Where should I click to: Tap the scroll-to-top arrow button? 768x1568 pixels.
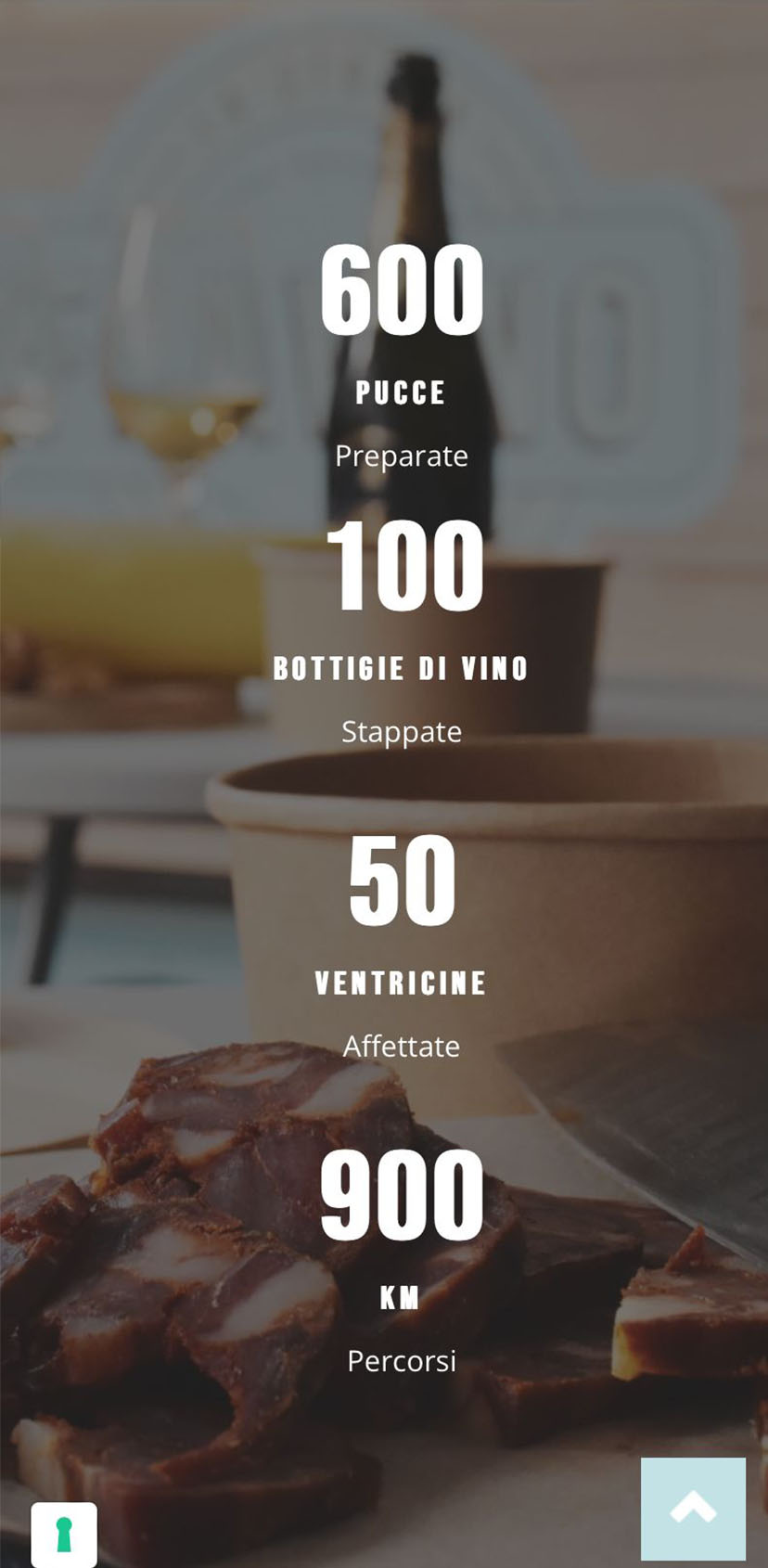[693, 1508]
